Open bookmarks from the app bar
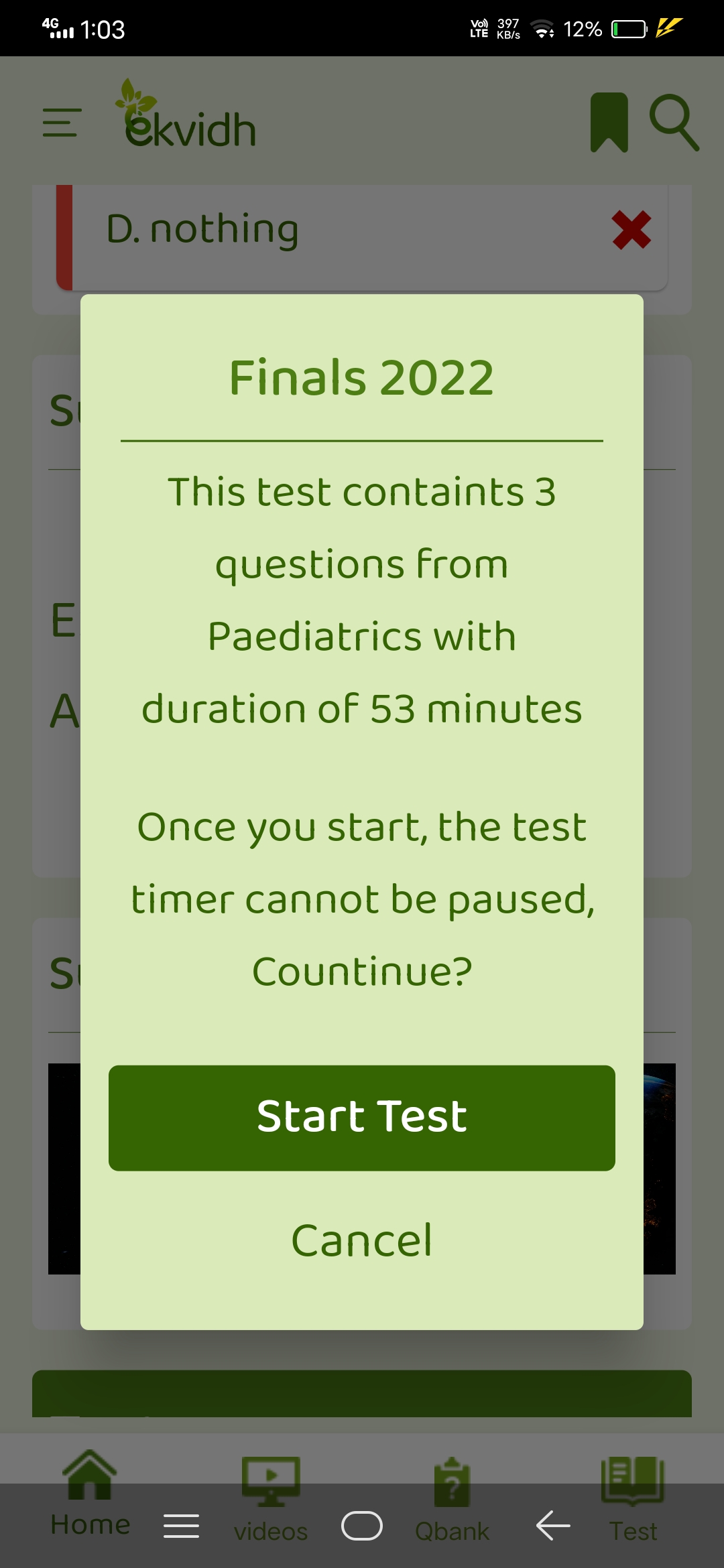 click(x=609, y=123)
